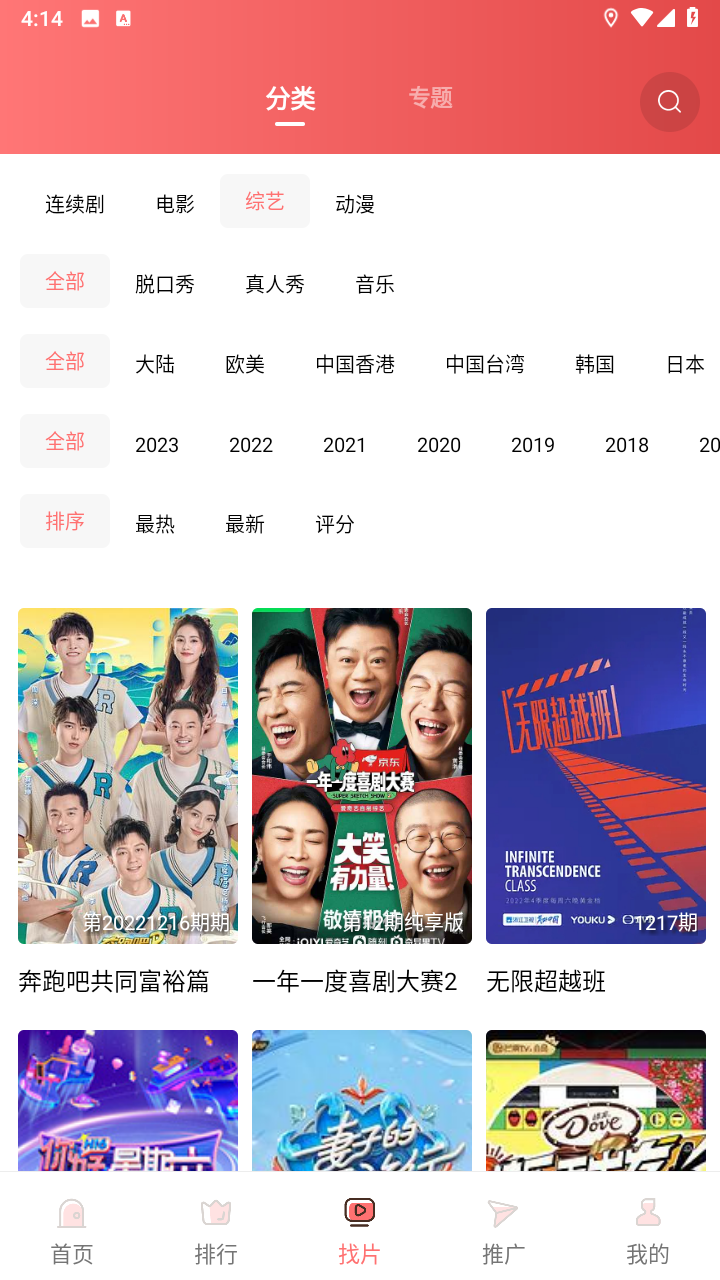The width and height of the screenshot is (720, 1280).
Task: Switch to the 电影 category tab
Action: 177,202
